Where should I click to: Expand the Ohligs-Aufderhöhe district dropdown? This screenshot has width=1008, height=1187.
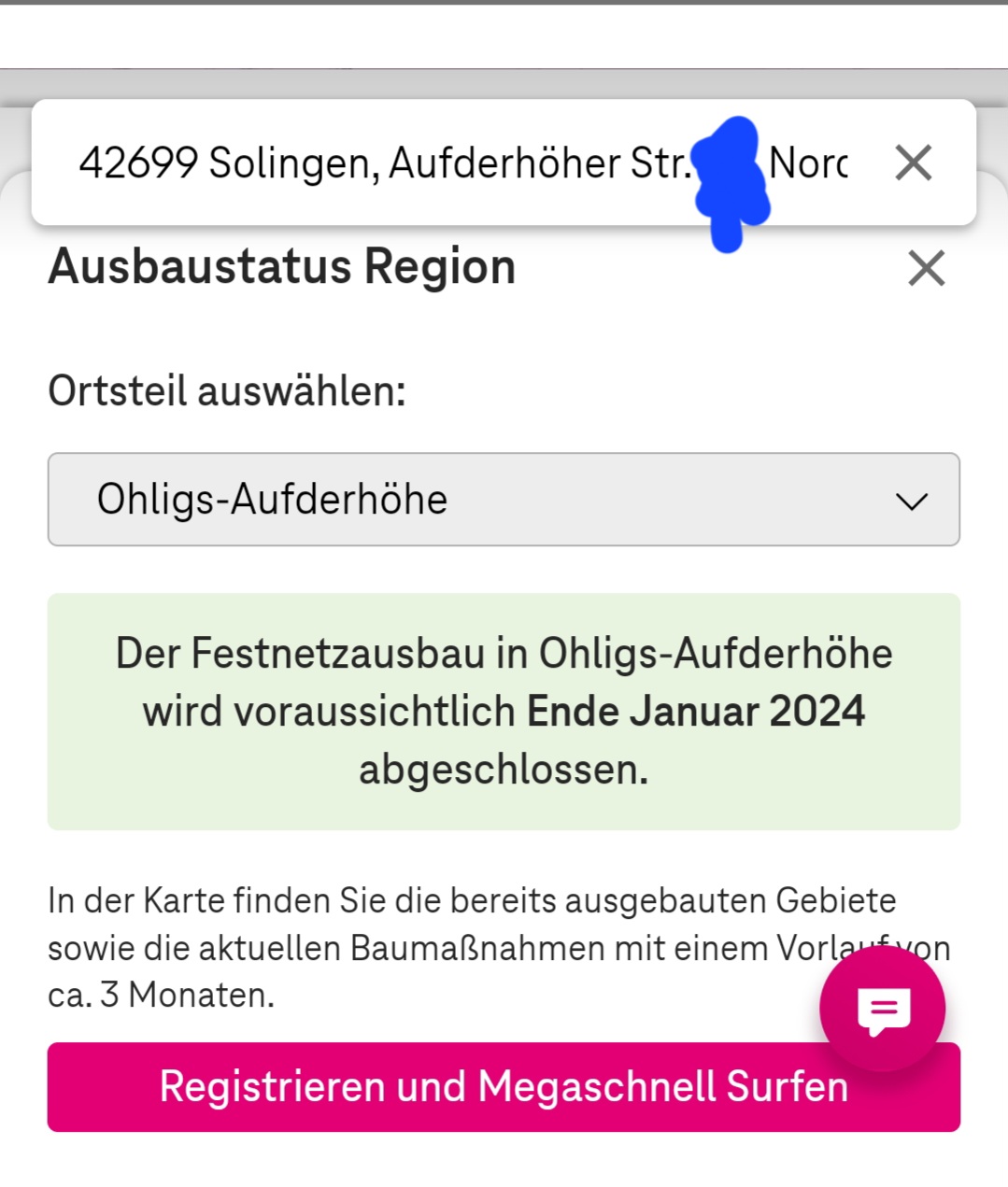click(x=504, y=500)
